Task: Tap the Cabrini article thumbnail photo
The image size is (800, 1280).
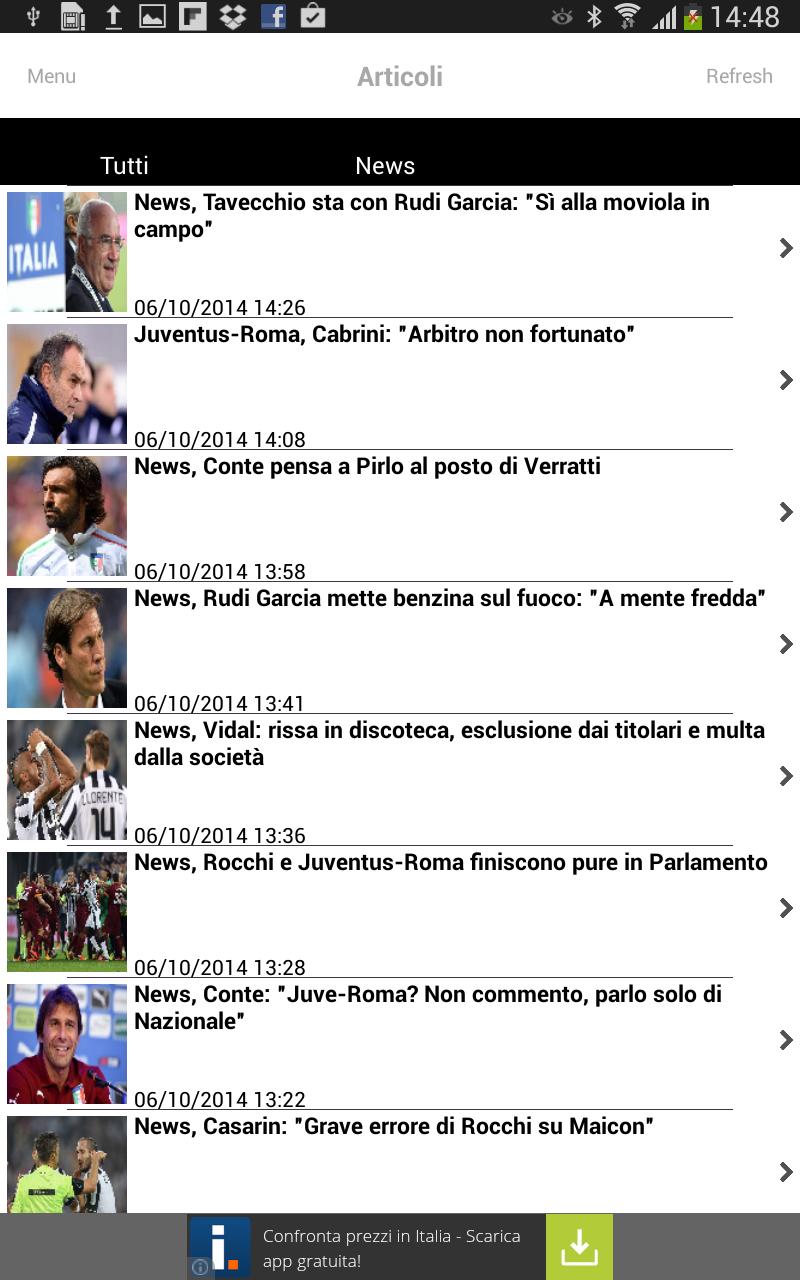Action: (x=66, y=384)
